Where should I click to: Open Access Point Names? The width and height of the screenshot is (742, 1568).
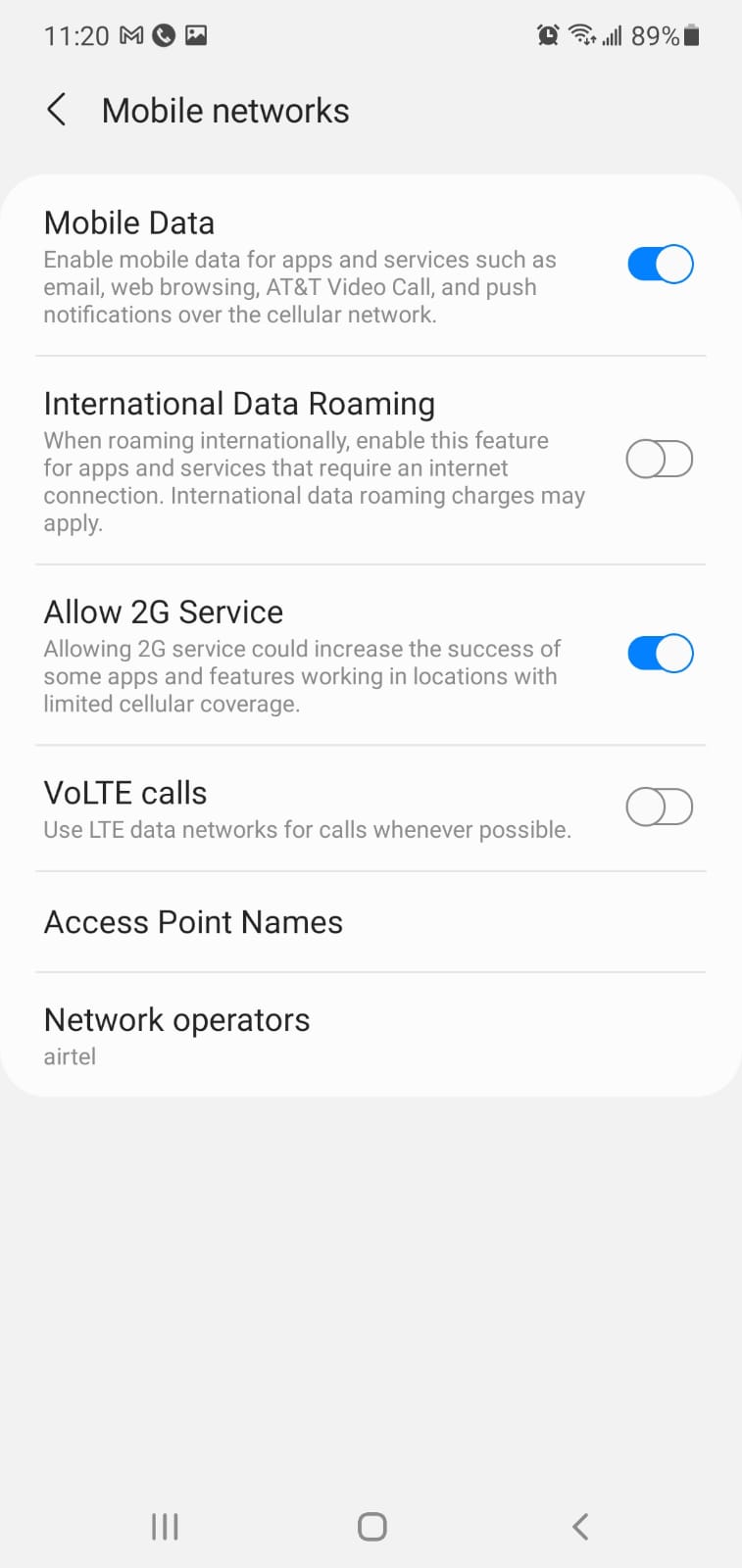coord(371,922)
